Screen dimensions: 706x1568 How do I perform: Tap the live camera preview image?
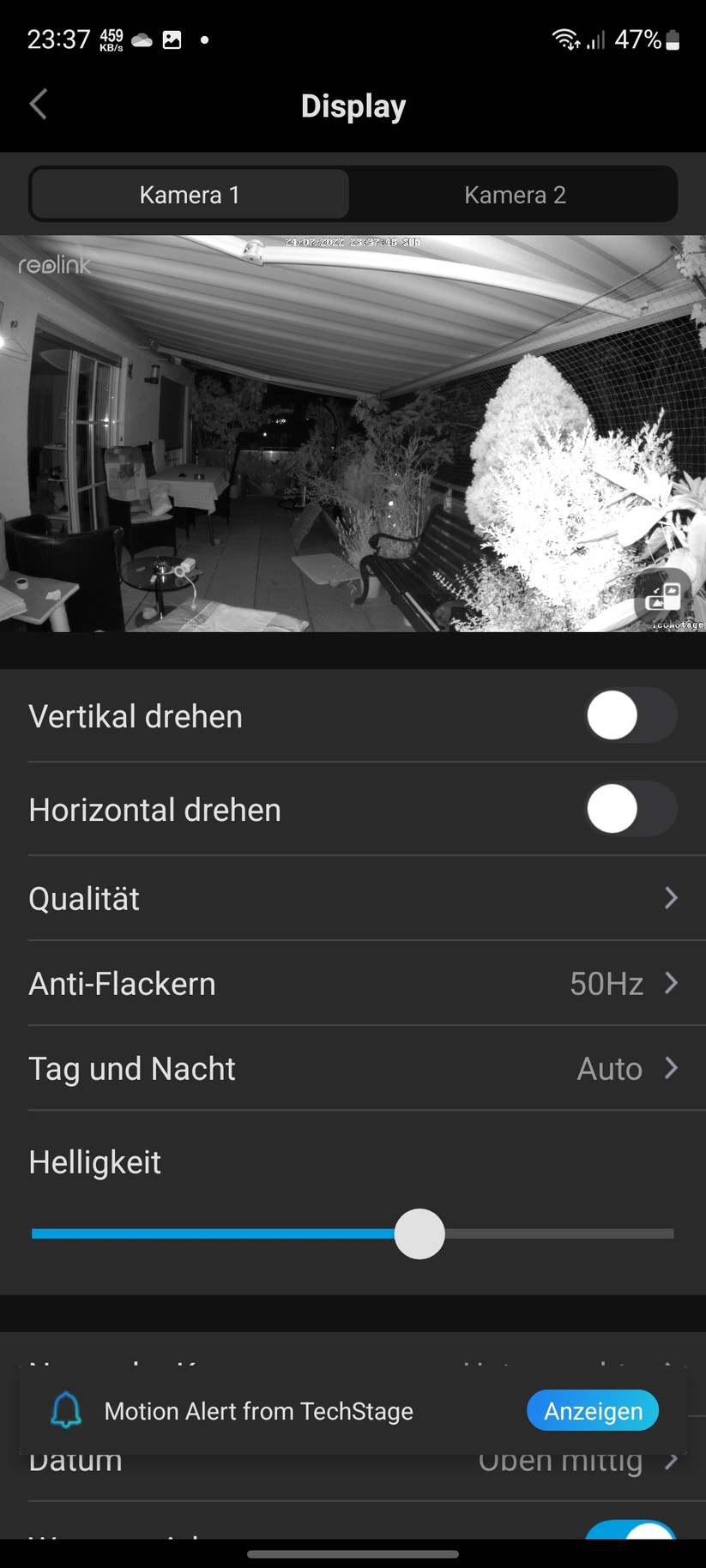pyautogui.click(x=353, y=433)
